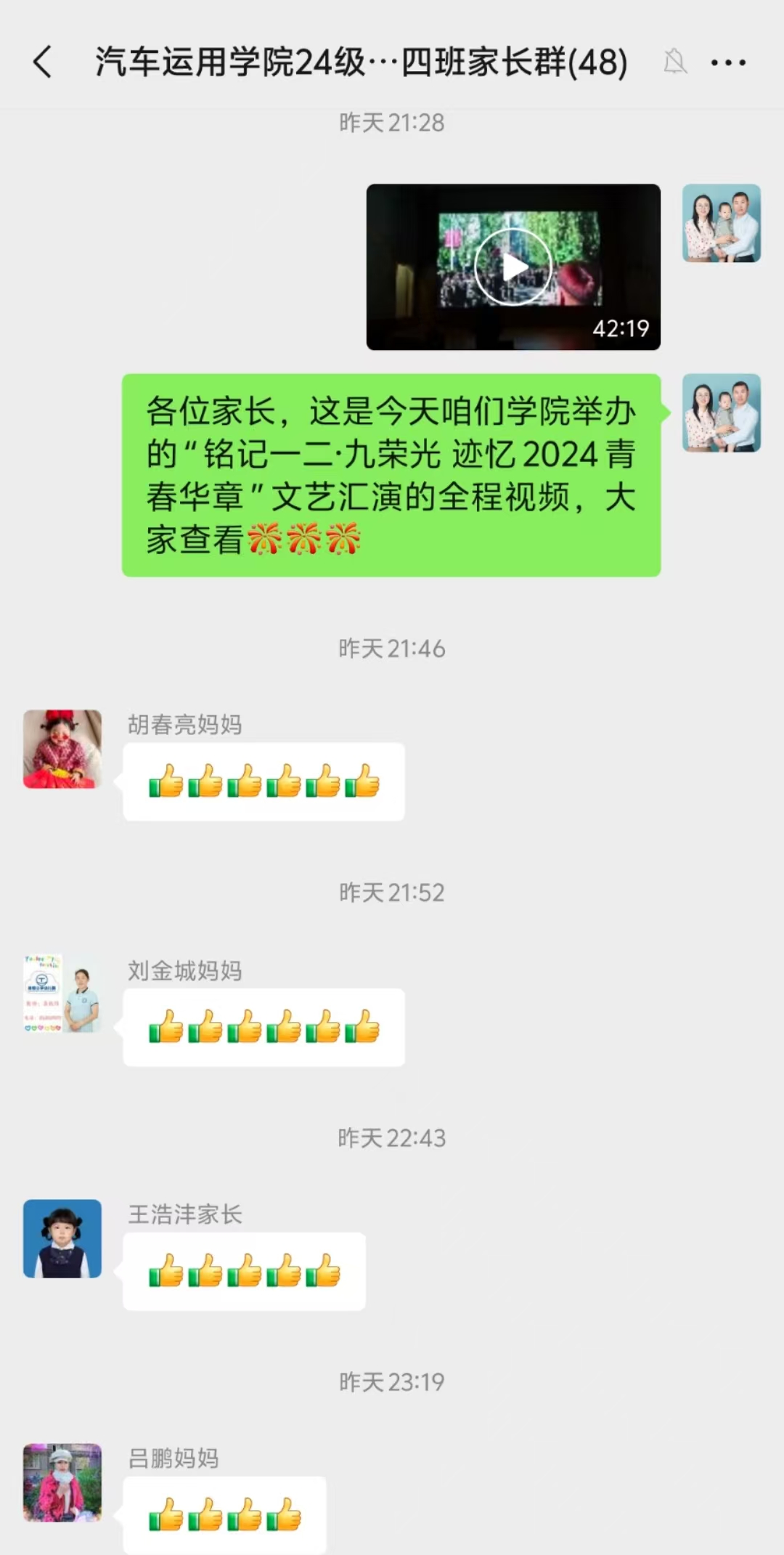Image resolution: width=784 pixels, height=1555 pixels.
Task: Open 吕鹏妈妈's profile avatar
Action: tap(62, 1482)
